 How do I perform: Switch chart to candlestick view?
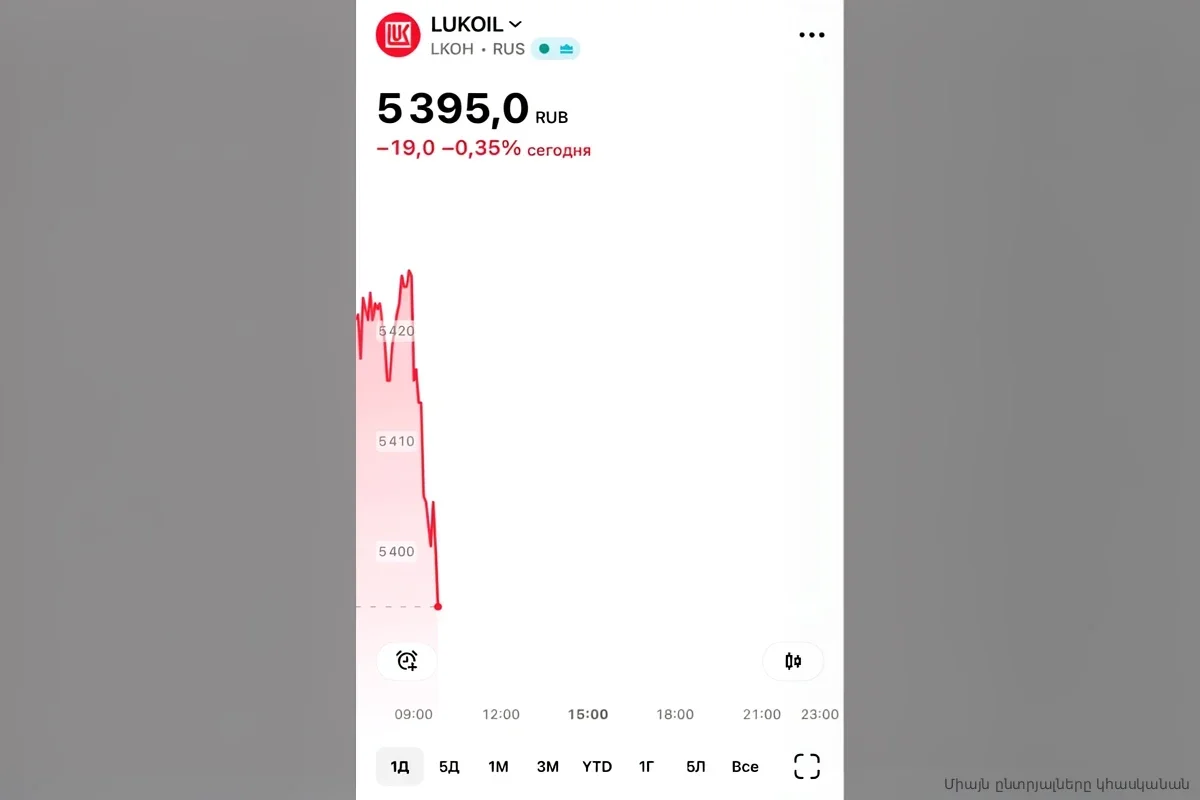tap(793, 661)
